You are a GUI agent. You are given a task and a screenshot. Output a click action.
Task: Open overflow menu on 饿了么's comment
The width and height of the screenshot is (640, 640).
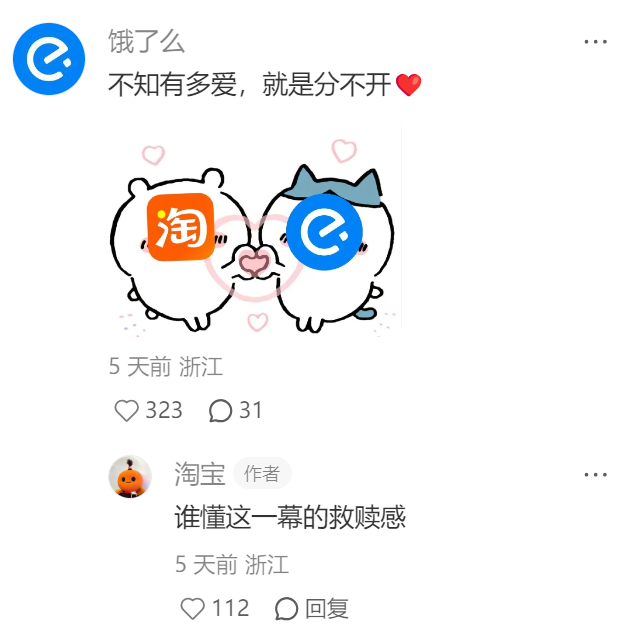[x=595, y=42]
